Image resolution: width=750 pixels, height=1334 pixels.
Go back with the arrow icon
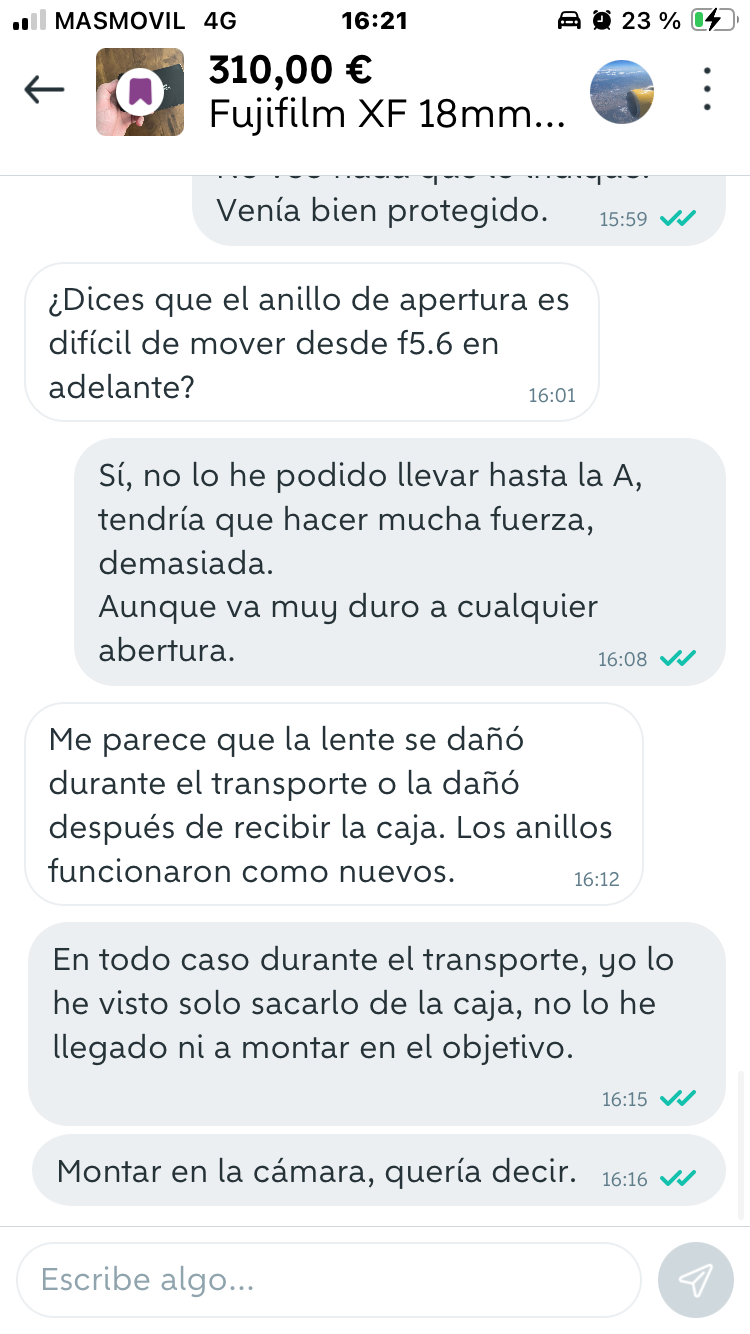44,91
